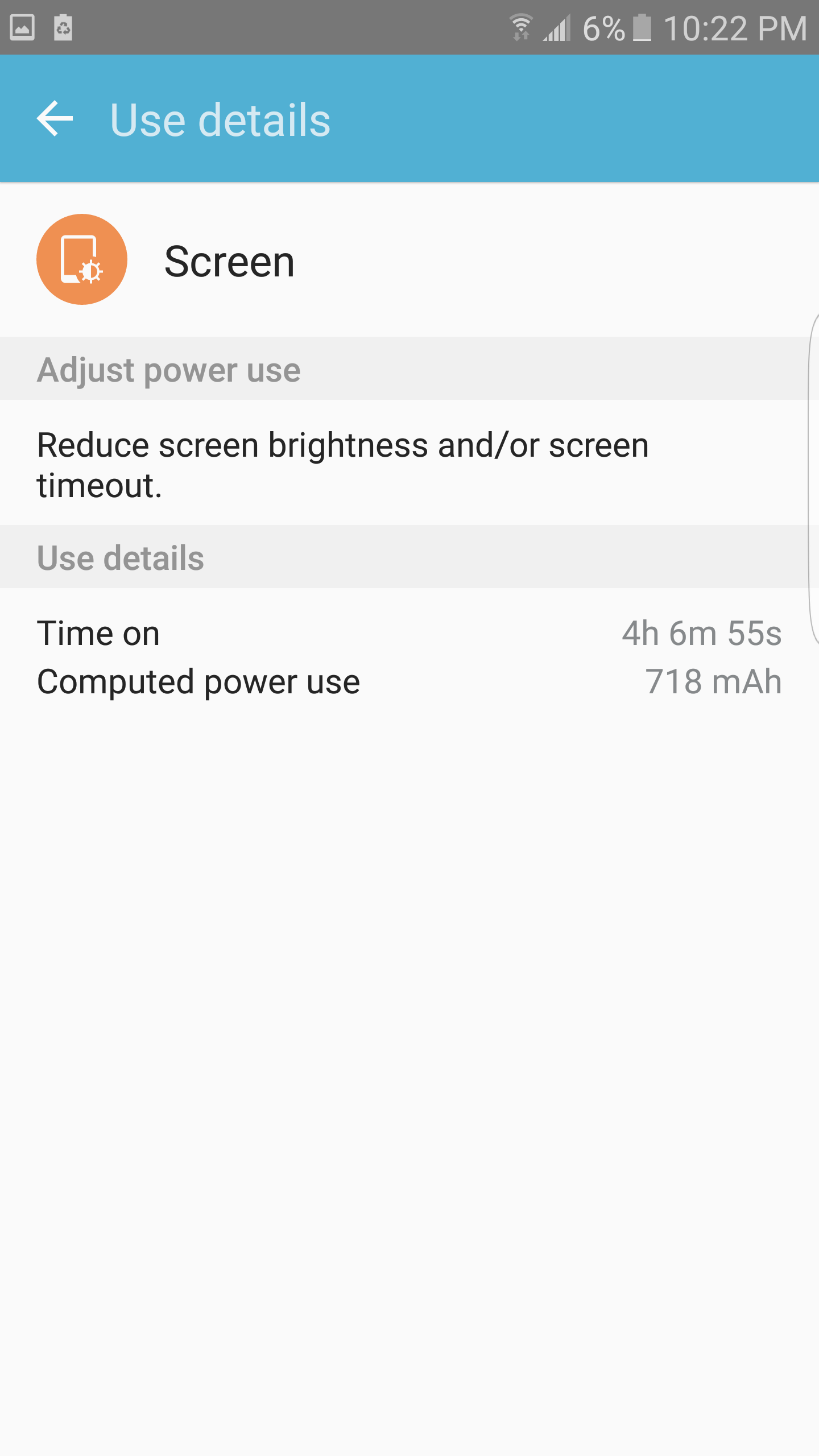Tap the 718 mAh value

(x=713, y=682)
